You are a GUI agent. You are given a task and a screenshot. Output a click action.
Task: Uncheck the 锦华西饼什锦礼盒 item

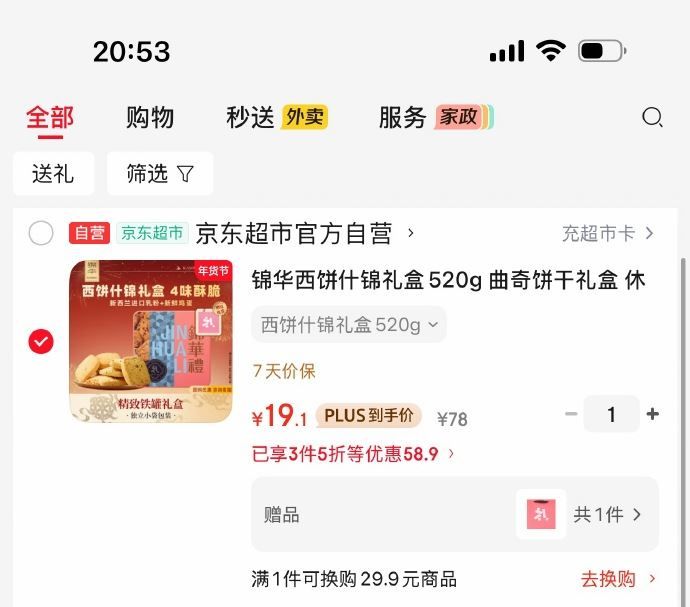[x=41, y=342]
